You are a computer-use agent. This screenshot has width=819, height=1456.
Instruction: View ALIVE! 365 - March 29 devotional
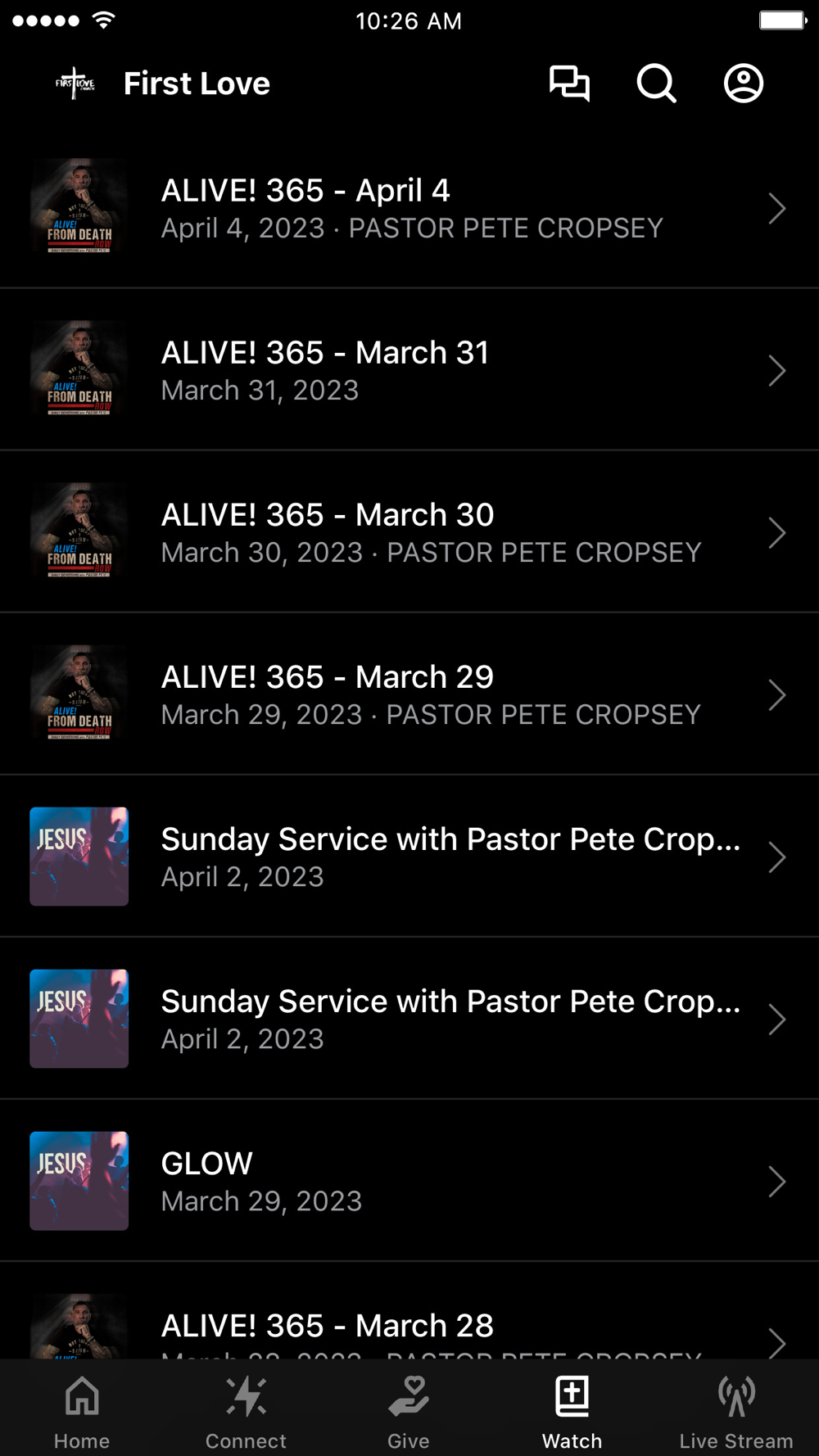click(409, 694)
